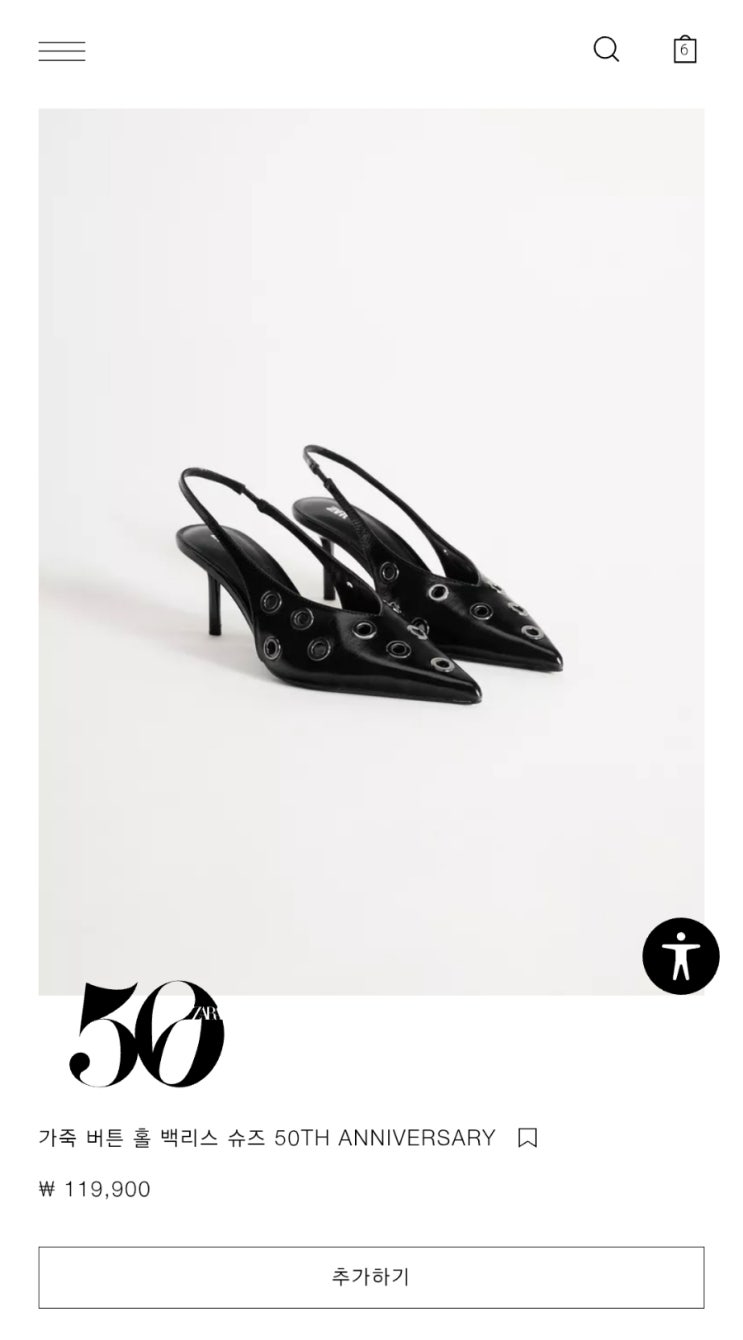This screenshot has width=743, height=1340.
Task: Open the hamburger menu
Action: coord(62,51)
